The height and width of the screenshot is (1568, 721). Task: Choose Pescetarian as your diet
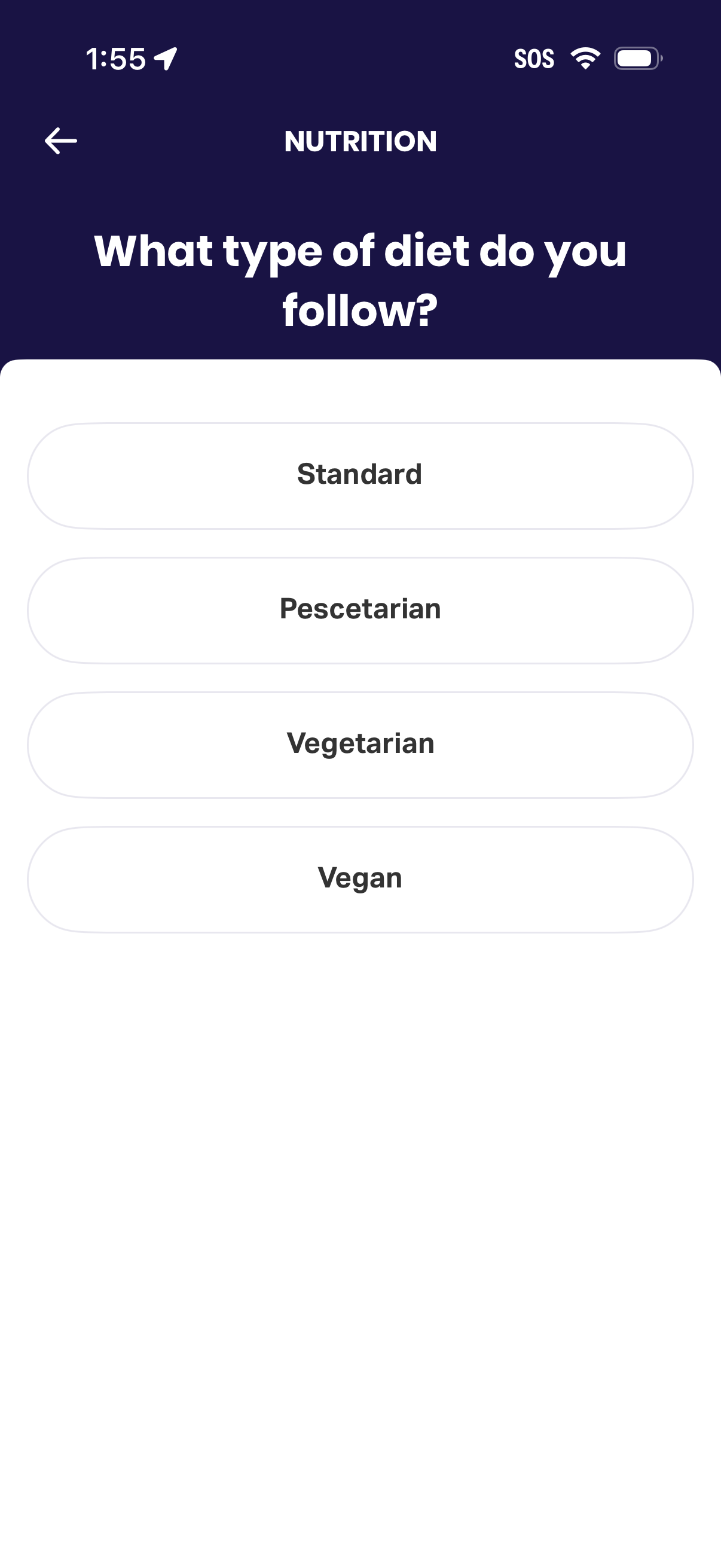coord(360,610)
